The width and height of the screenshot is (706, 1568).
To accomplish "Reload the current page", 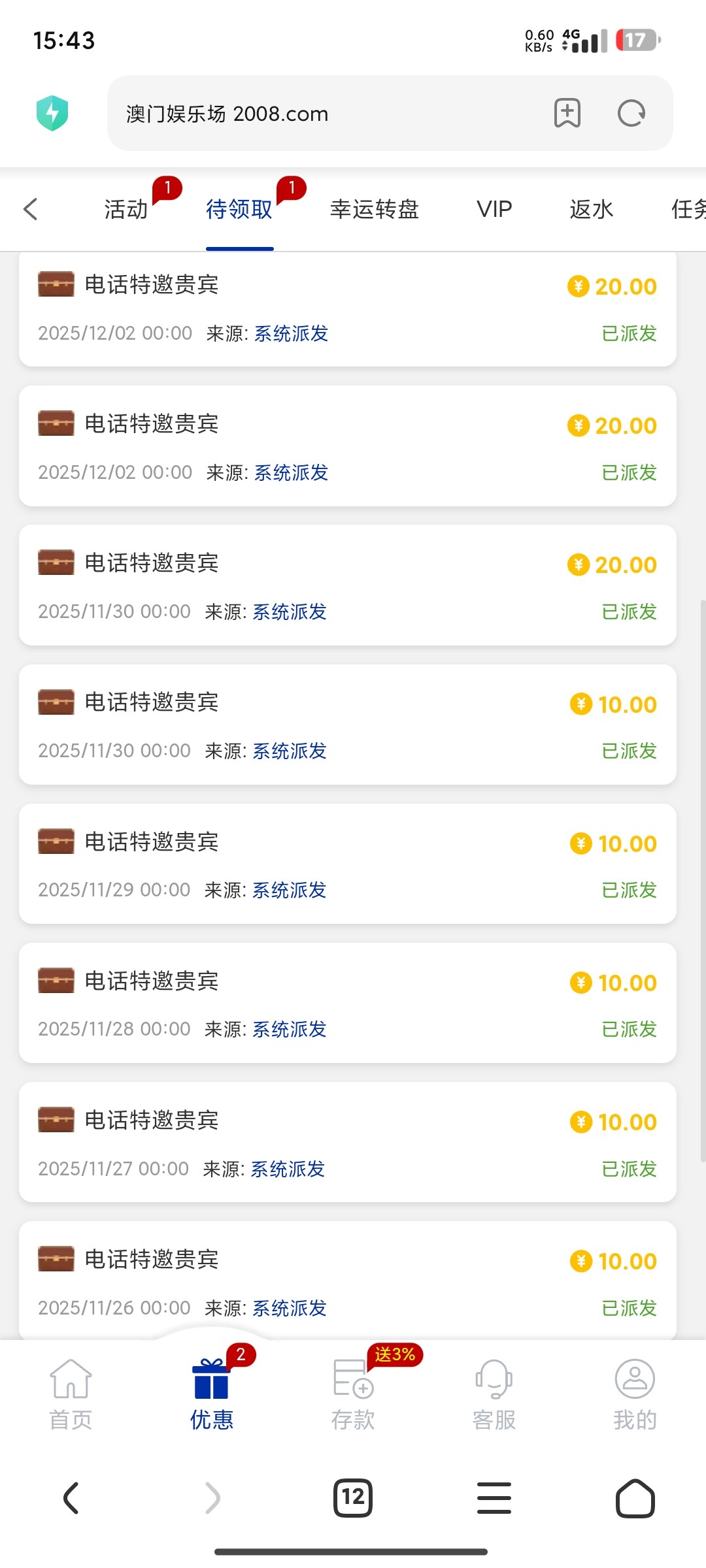I will click(631, 113).
